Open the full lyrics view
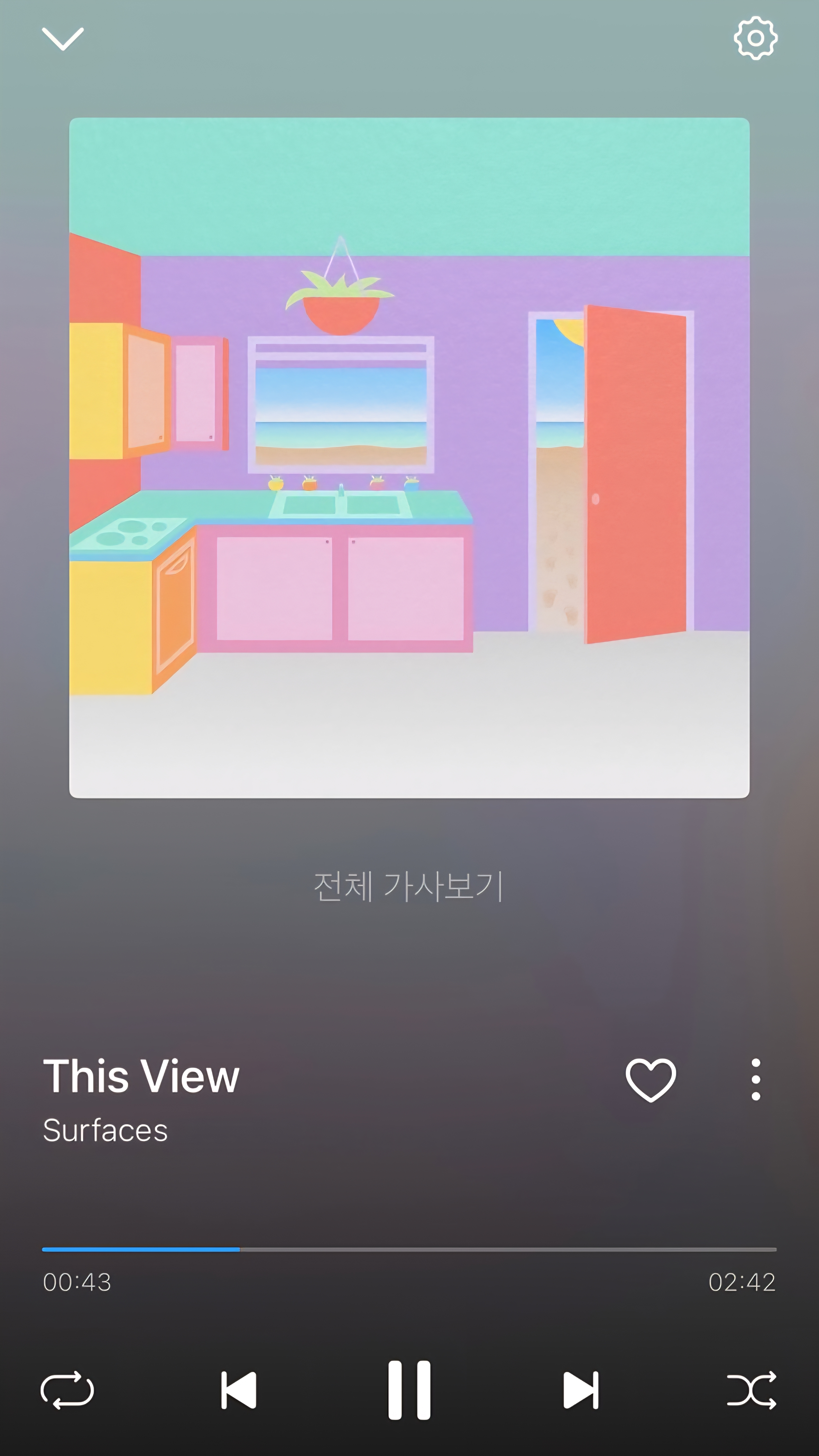The image size is (819, 1456). click(x=409, y=886)
